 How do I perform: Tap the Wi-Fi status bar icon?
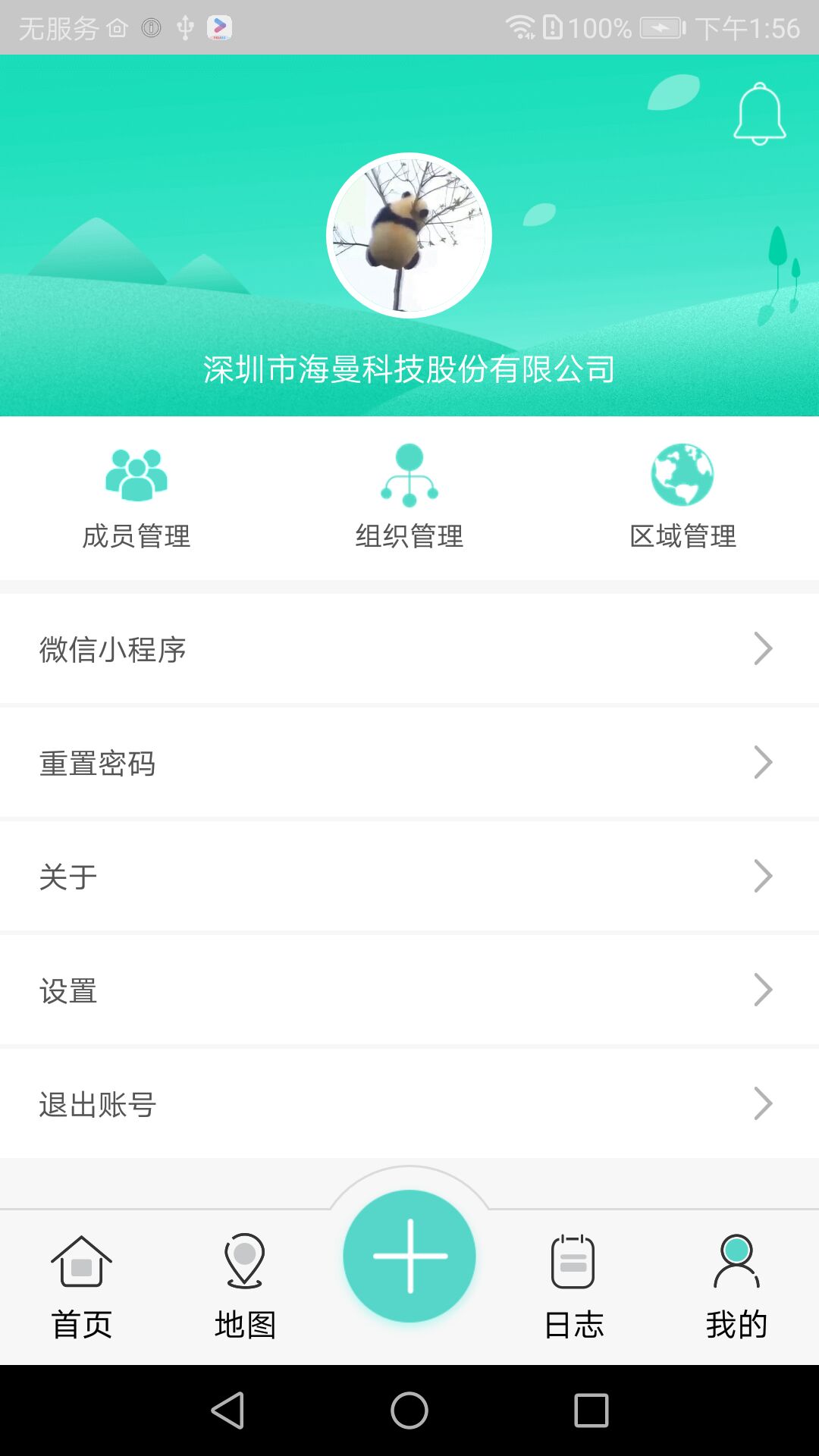click(x=521, y=25)
